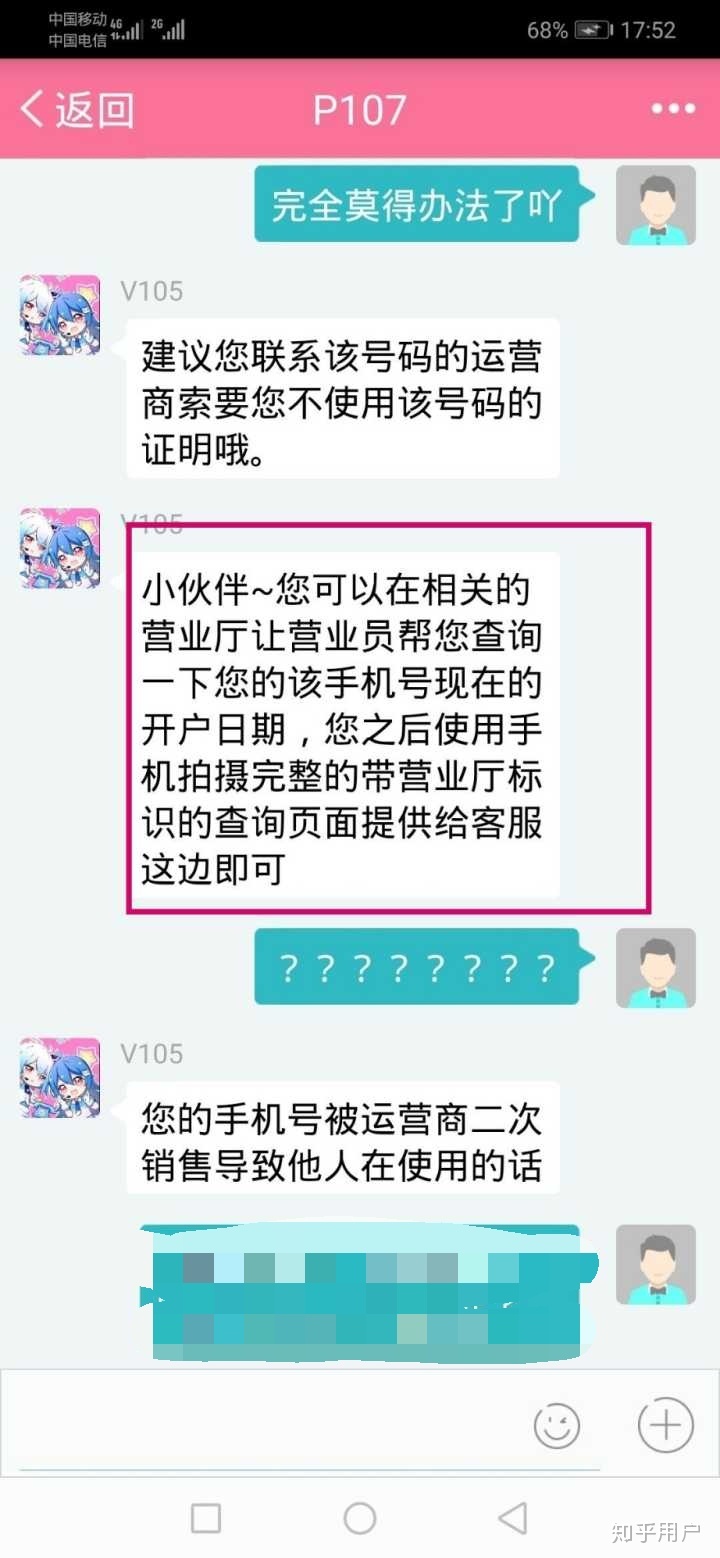This screenshot has width=720, height=1558.
Task: Go to the system home screen
Action: click(360, 1518)
